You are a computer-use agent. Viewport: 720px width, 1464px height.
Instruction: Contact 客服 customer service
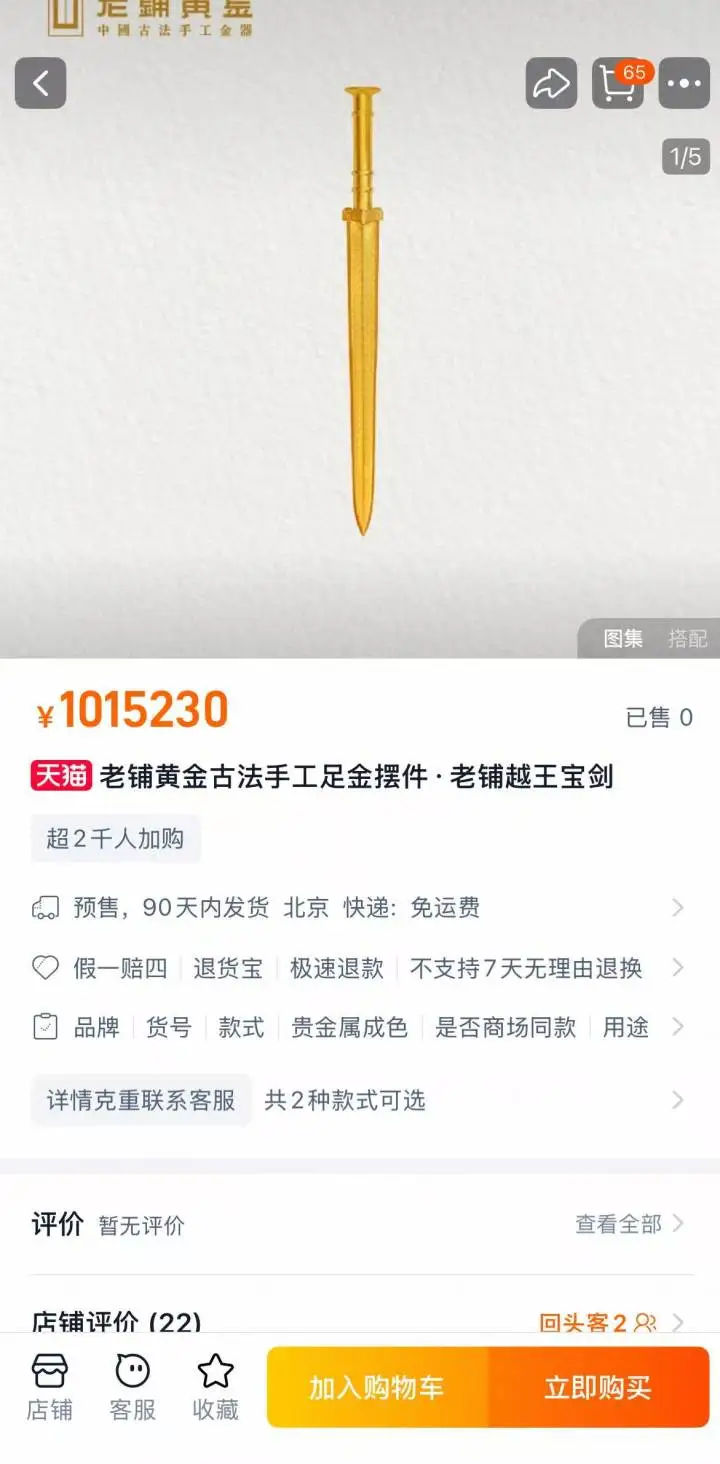click(132, 1387)
